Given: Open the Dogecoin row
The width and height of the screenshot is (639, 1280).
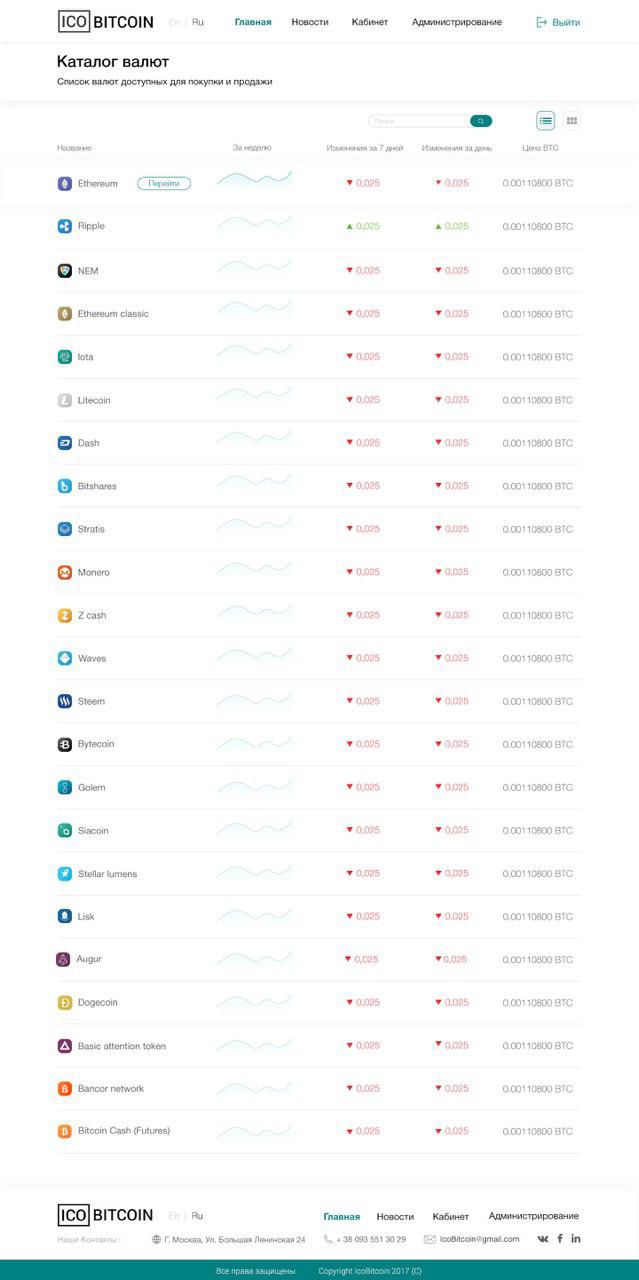Looking at the screenshot, I should pos(319,1002).
